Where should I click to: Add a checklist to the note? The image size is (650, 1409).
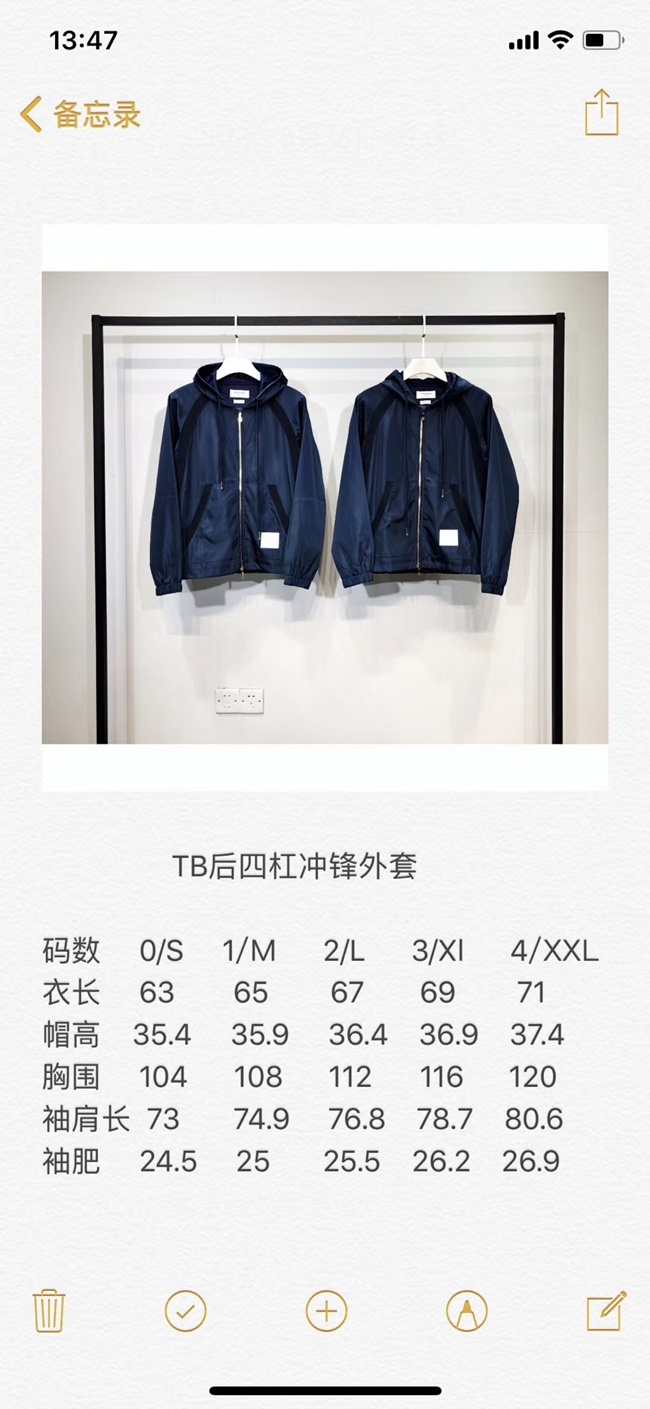point(186,1310)
